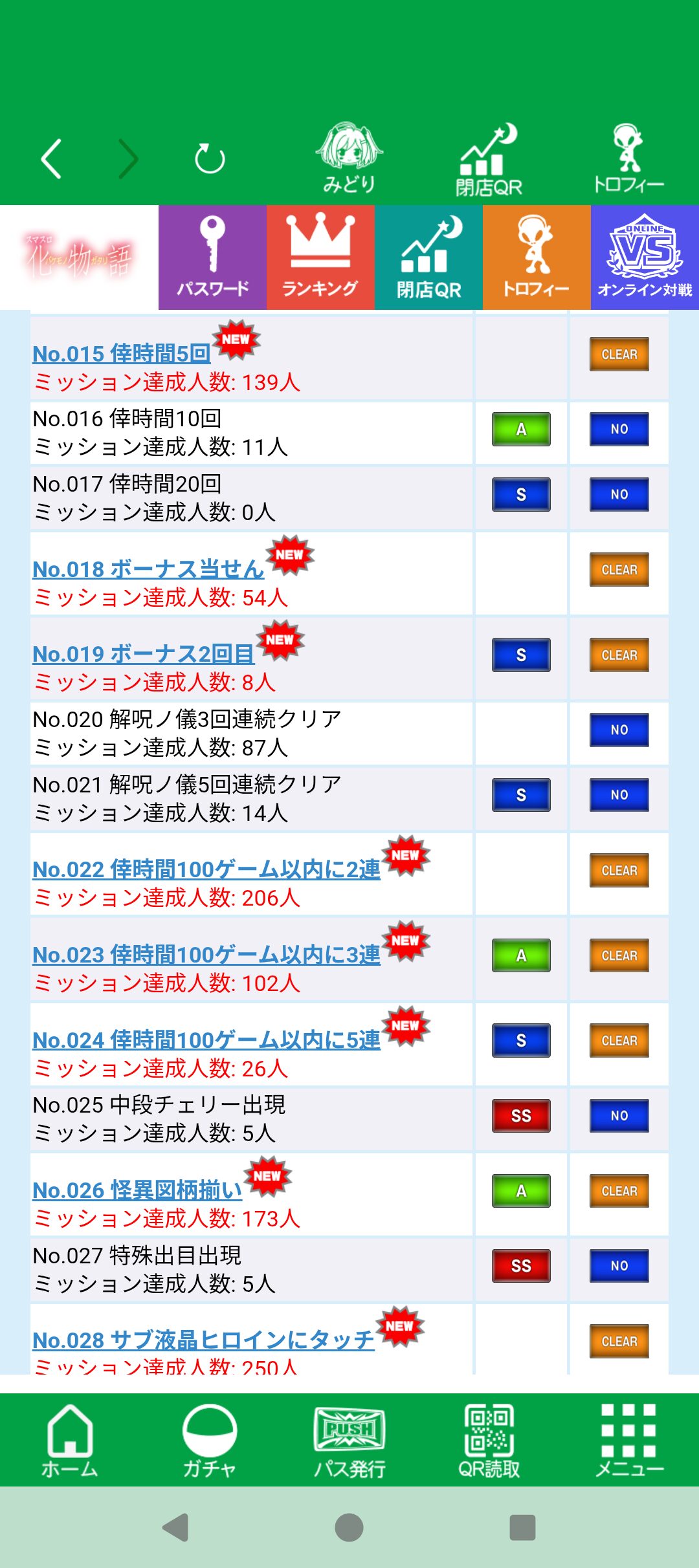Reload the current page
Image resolution: width=699 pixels, height=1568 pixels.
coord(210,158)
